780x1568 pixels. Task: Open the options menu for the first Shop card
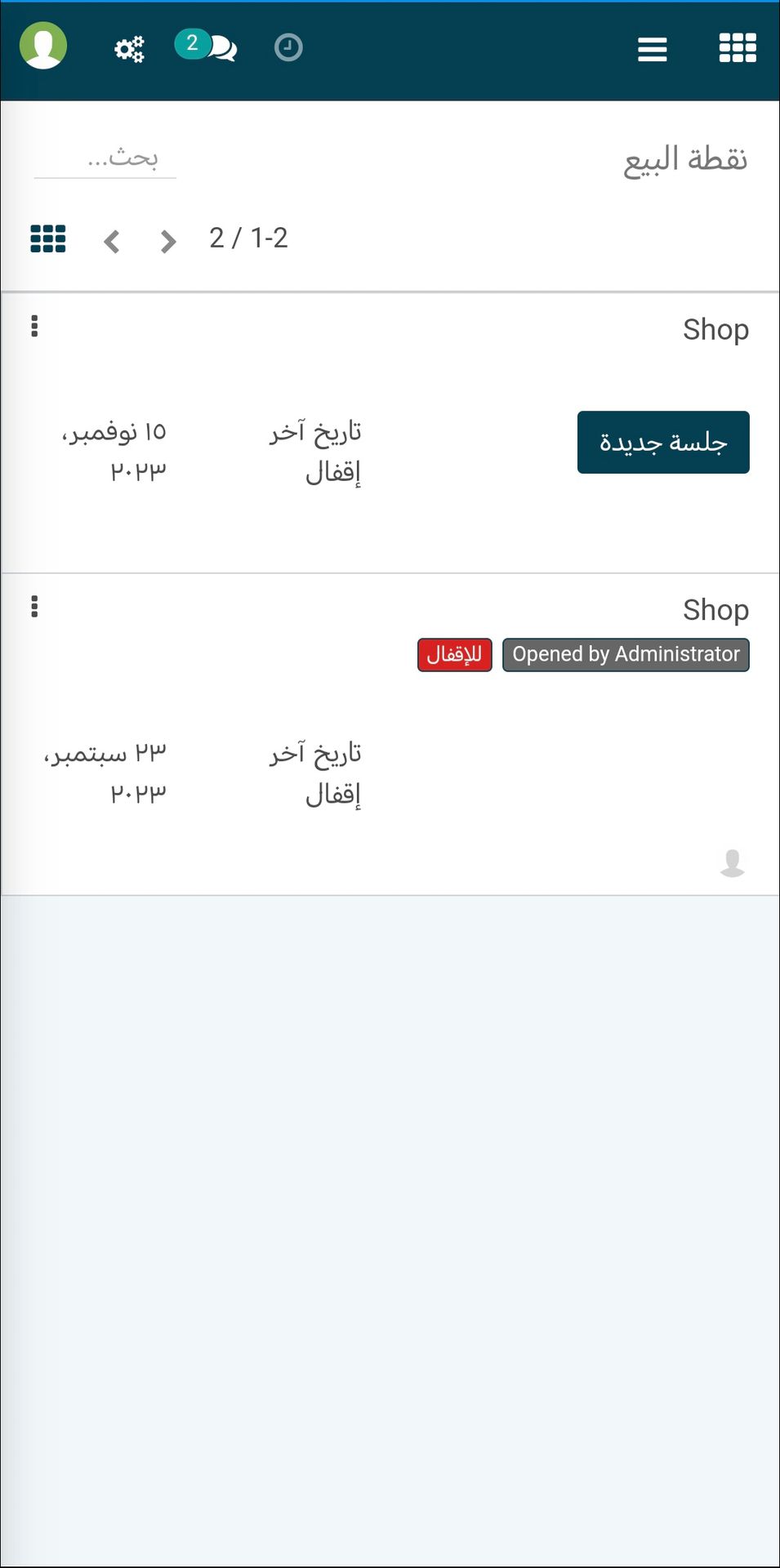click(x=34, y=326)
